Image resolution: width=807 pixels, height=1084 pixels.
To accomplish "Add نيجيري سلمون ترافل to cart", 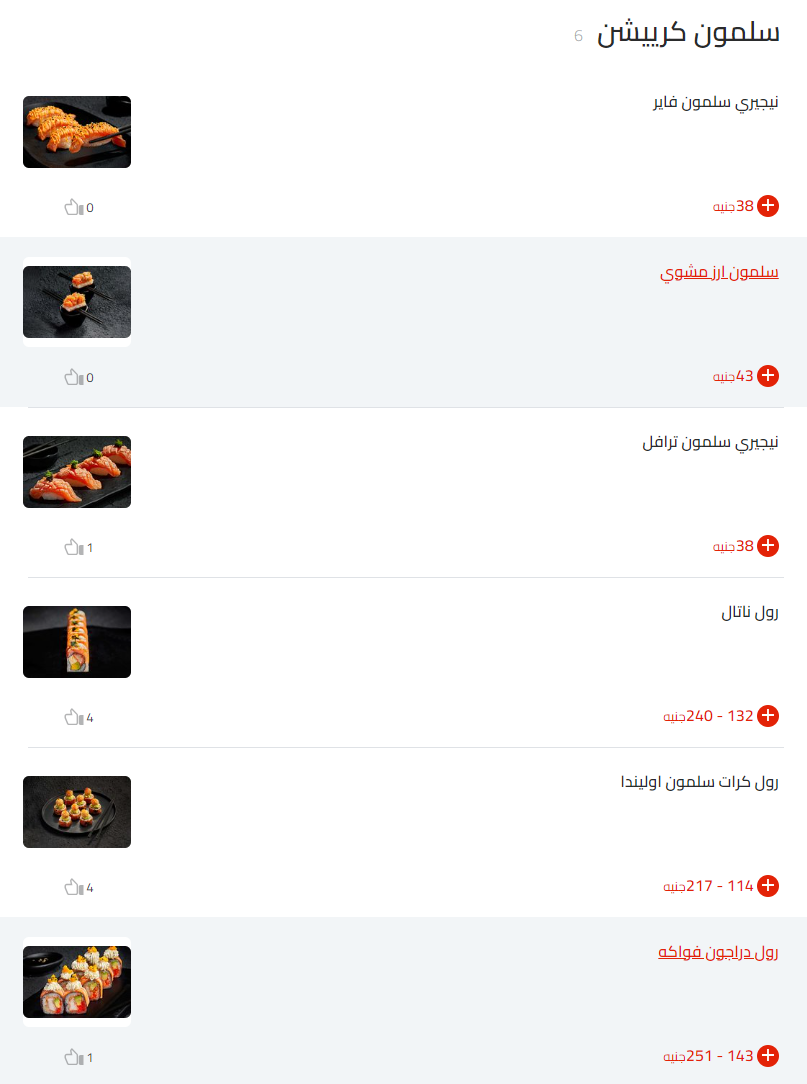I will click(768, 546).
